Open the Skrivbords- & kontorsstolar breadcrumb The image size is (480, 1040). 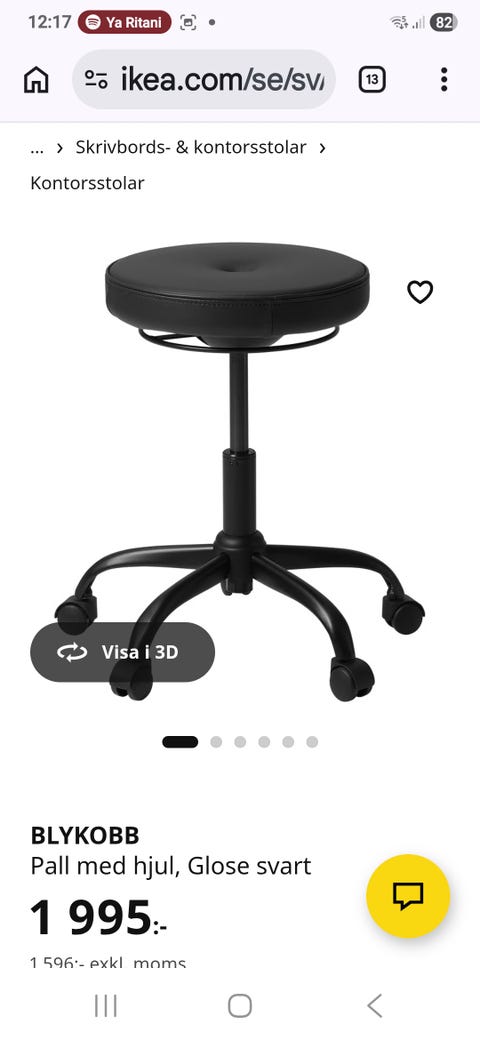point(191,147)
